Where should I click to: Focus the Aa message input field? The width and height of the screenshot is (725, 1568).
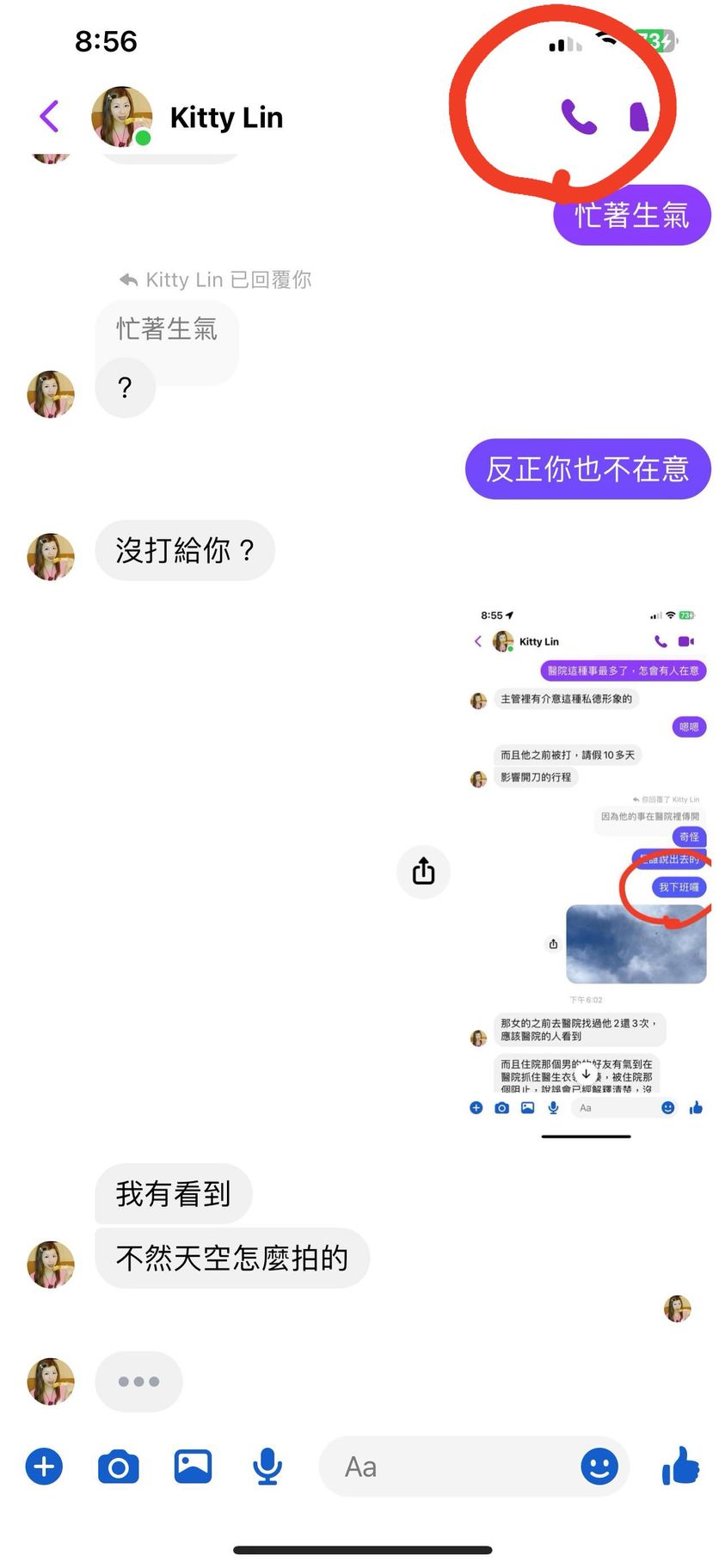tap(447, 1467)
